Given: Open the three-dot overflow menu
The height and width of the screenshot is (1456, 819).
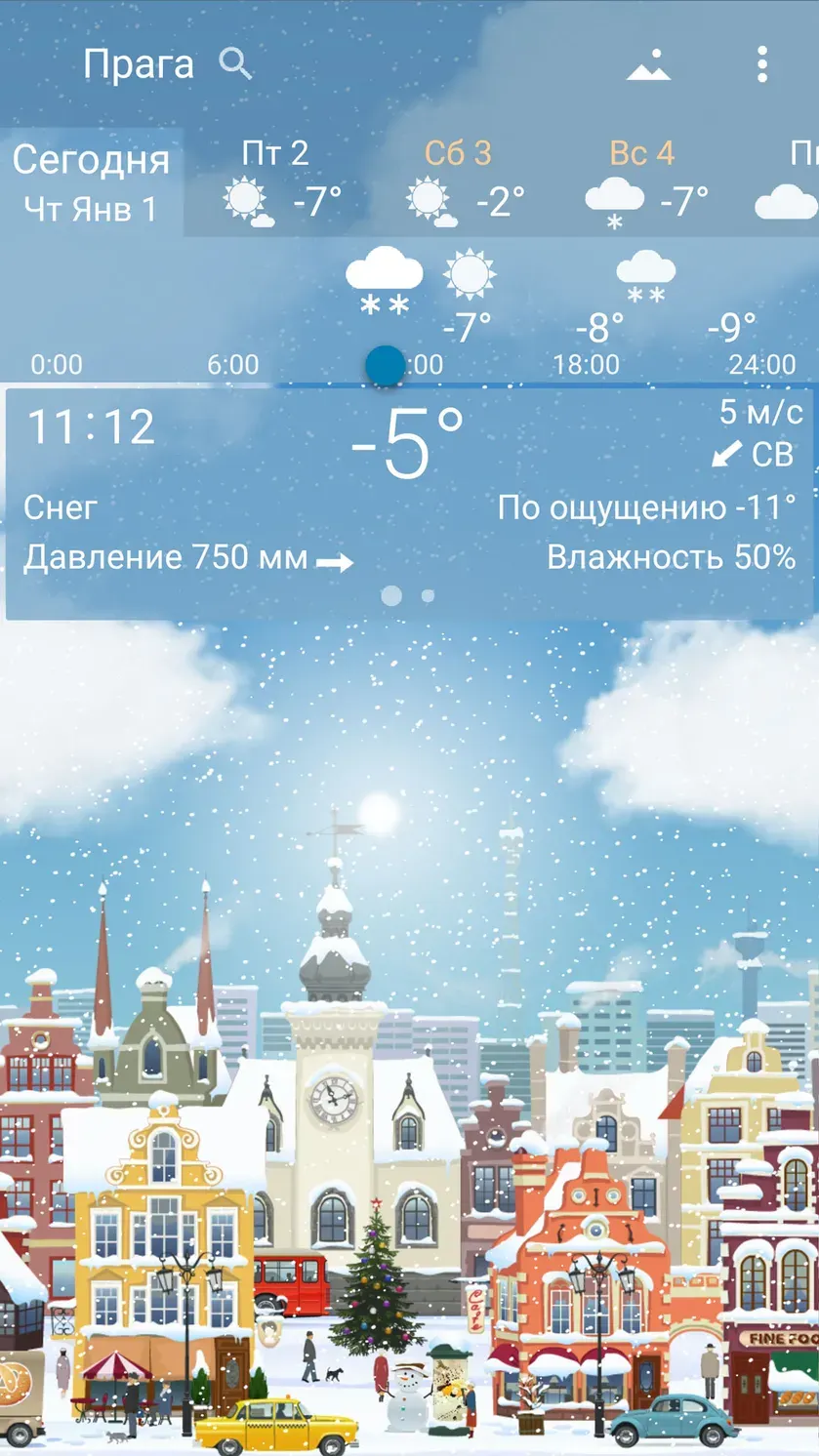Looking at the screenshot, I should 762,62.
